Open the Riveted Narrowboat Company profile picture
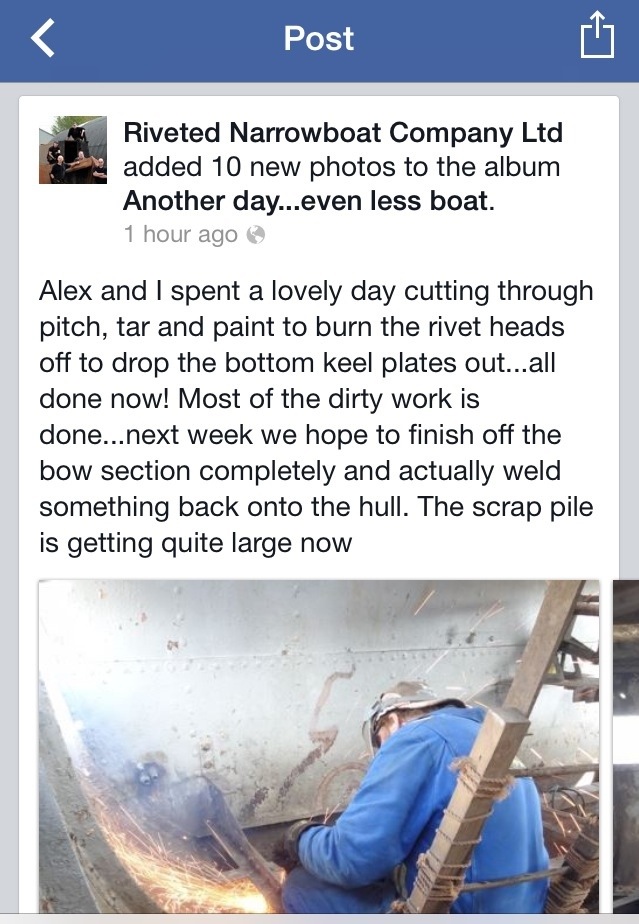 72,150
